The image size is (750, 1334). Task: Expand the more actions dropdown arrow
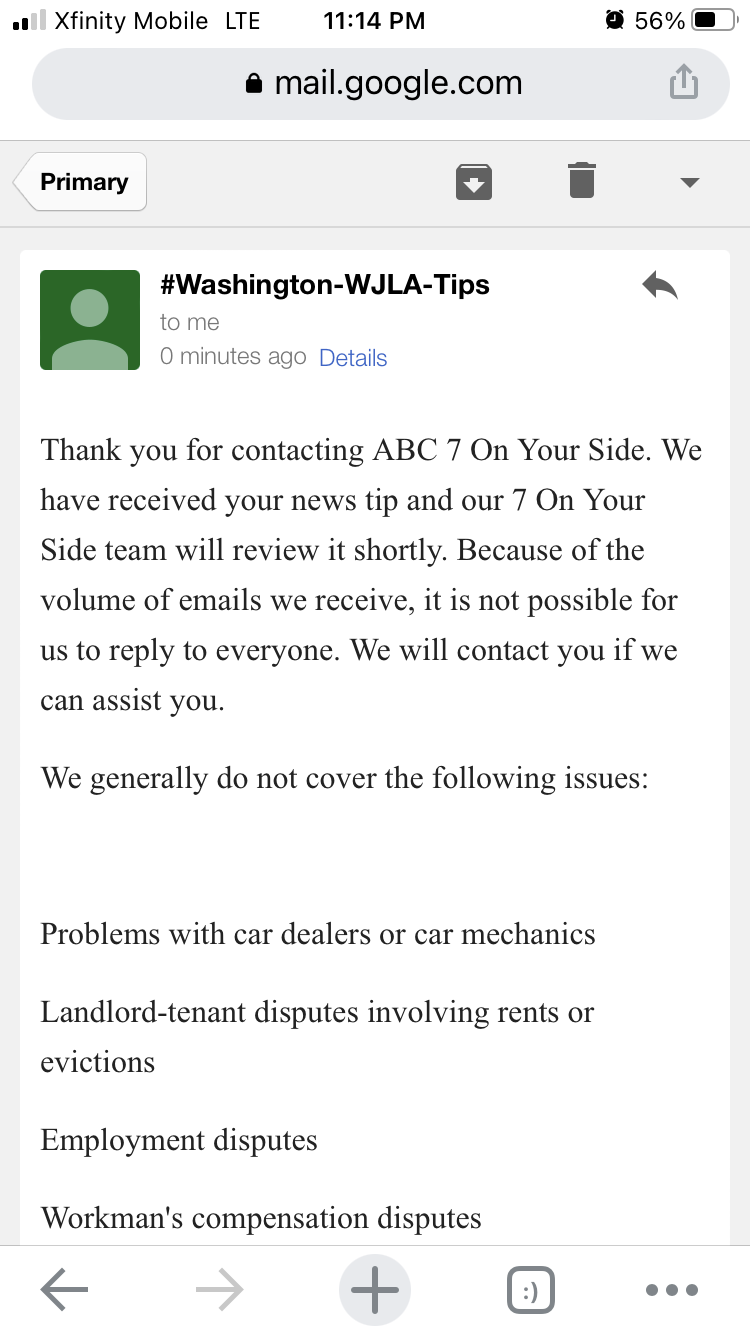(x=689, y=183)
